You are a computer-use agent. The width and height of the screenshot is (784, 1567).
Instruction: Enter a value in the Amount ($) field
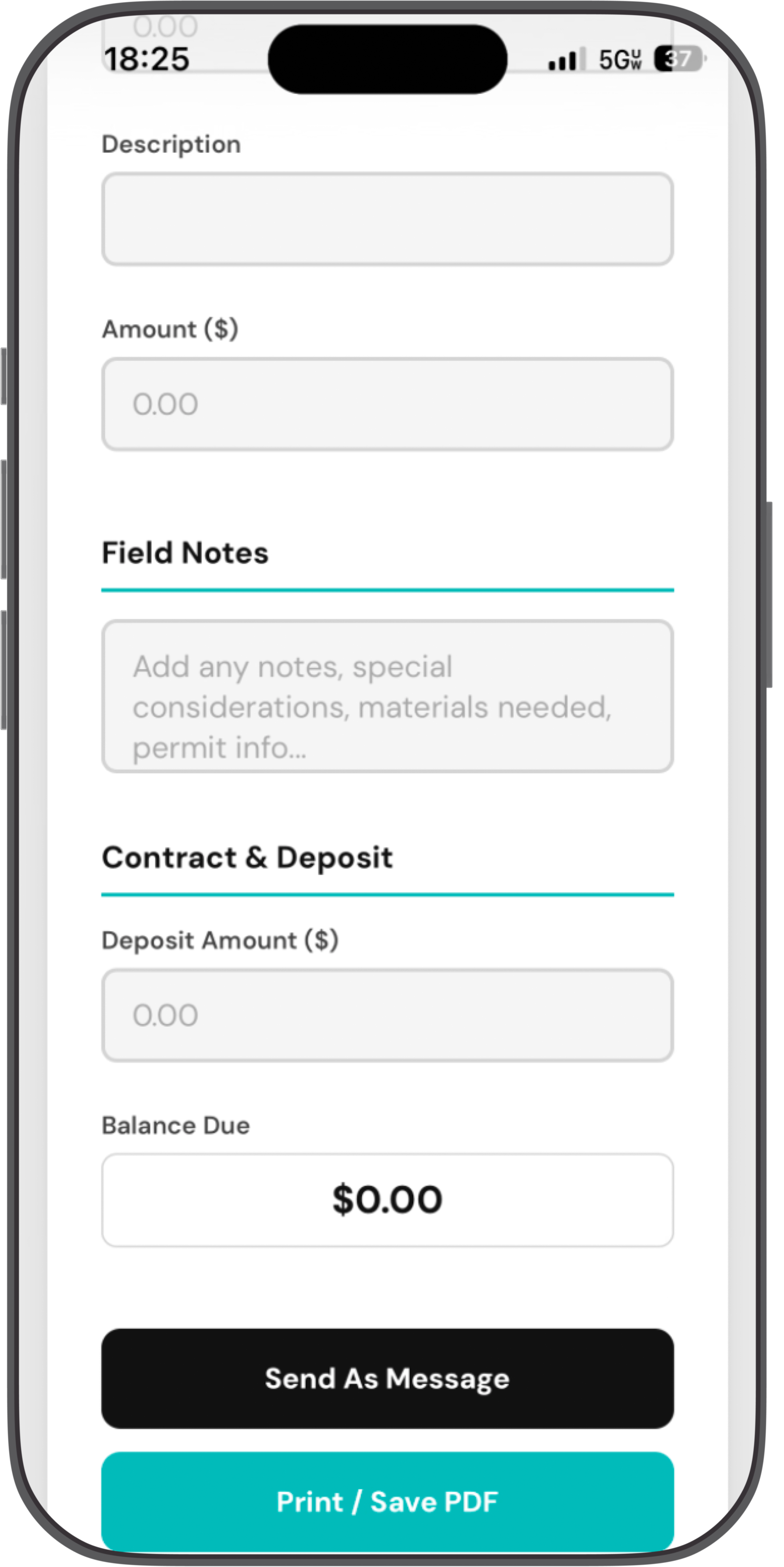click(387, 404)
